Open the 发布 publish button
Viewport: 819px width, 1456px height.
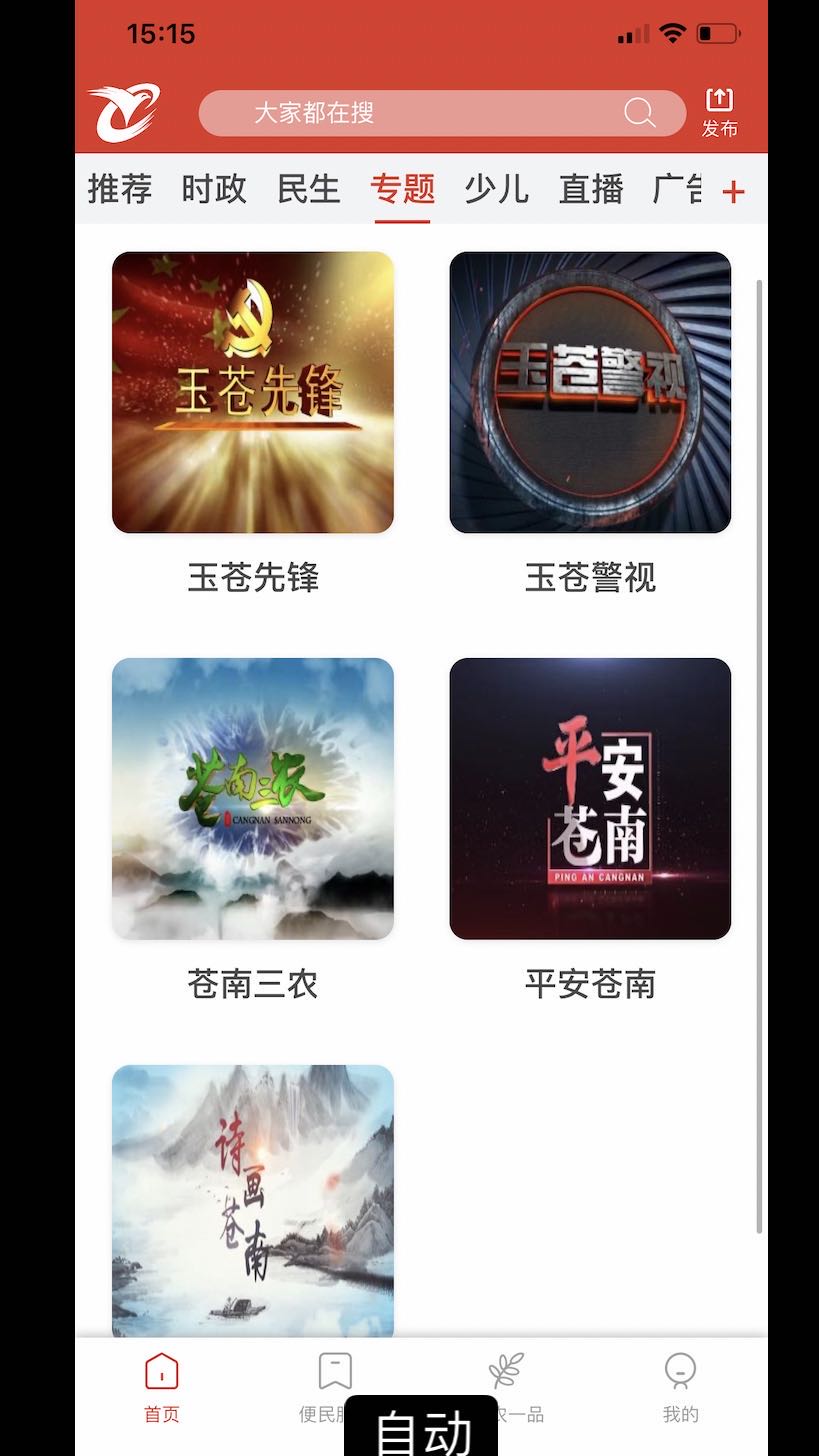pos(719,112)
